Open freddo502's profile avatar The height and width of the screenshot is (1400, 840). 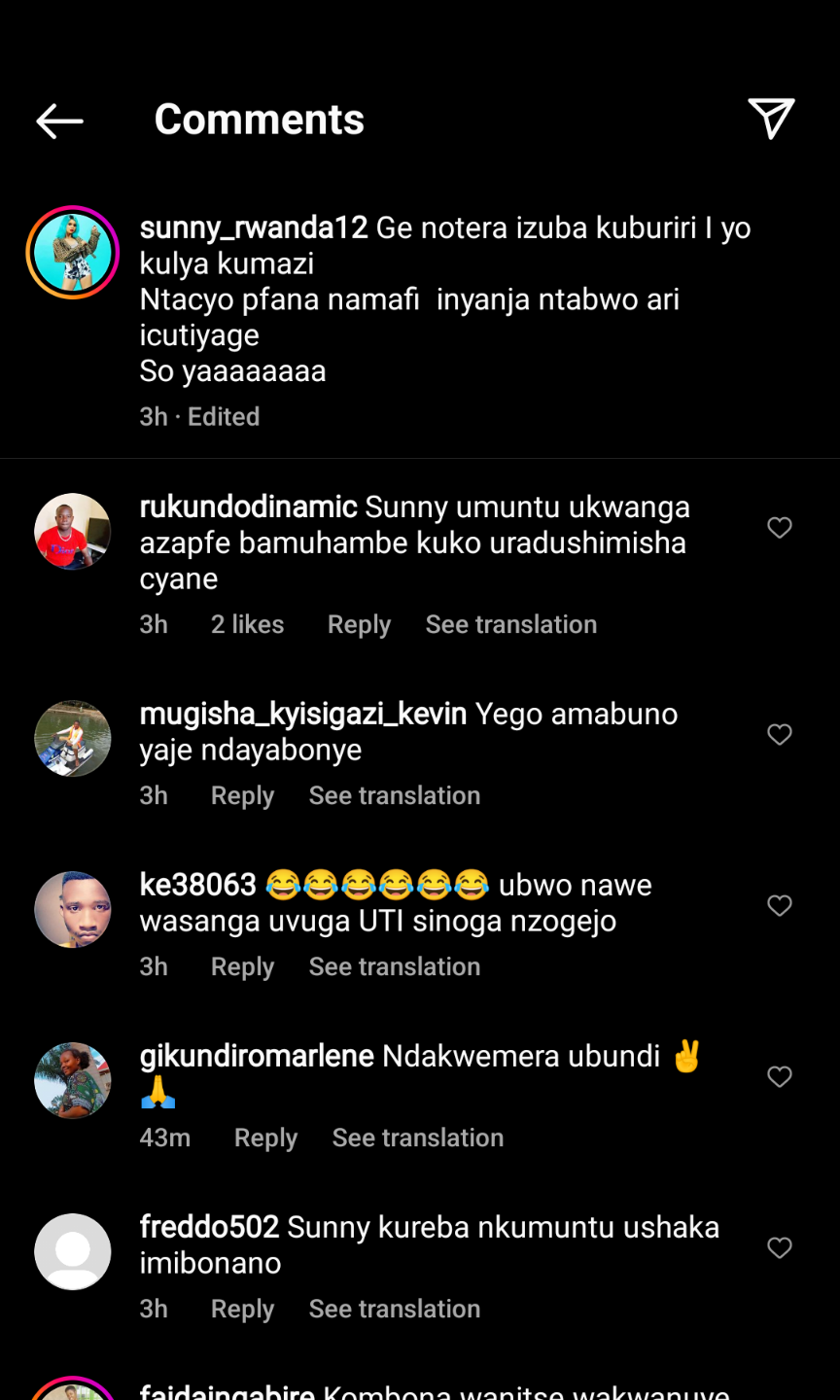73,1251
